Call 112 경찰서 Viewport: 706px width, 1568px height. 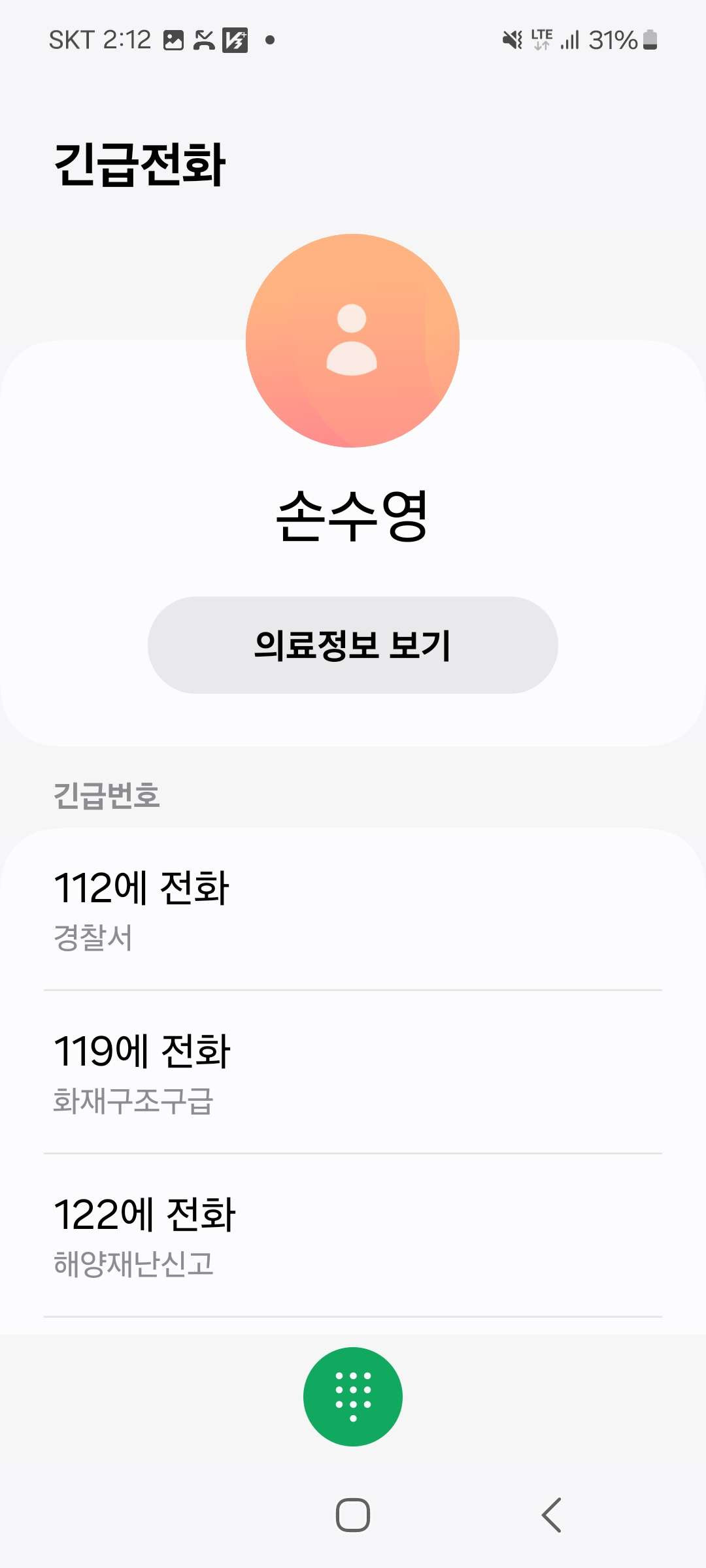point(352,909)
